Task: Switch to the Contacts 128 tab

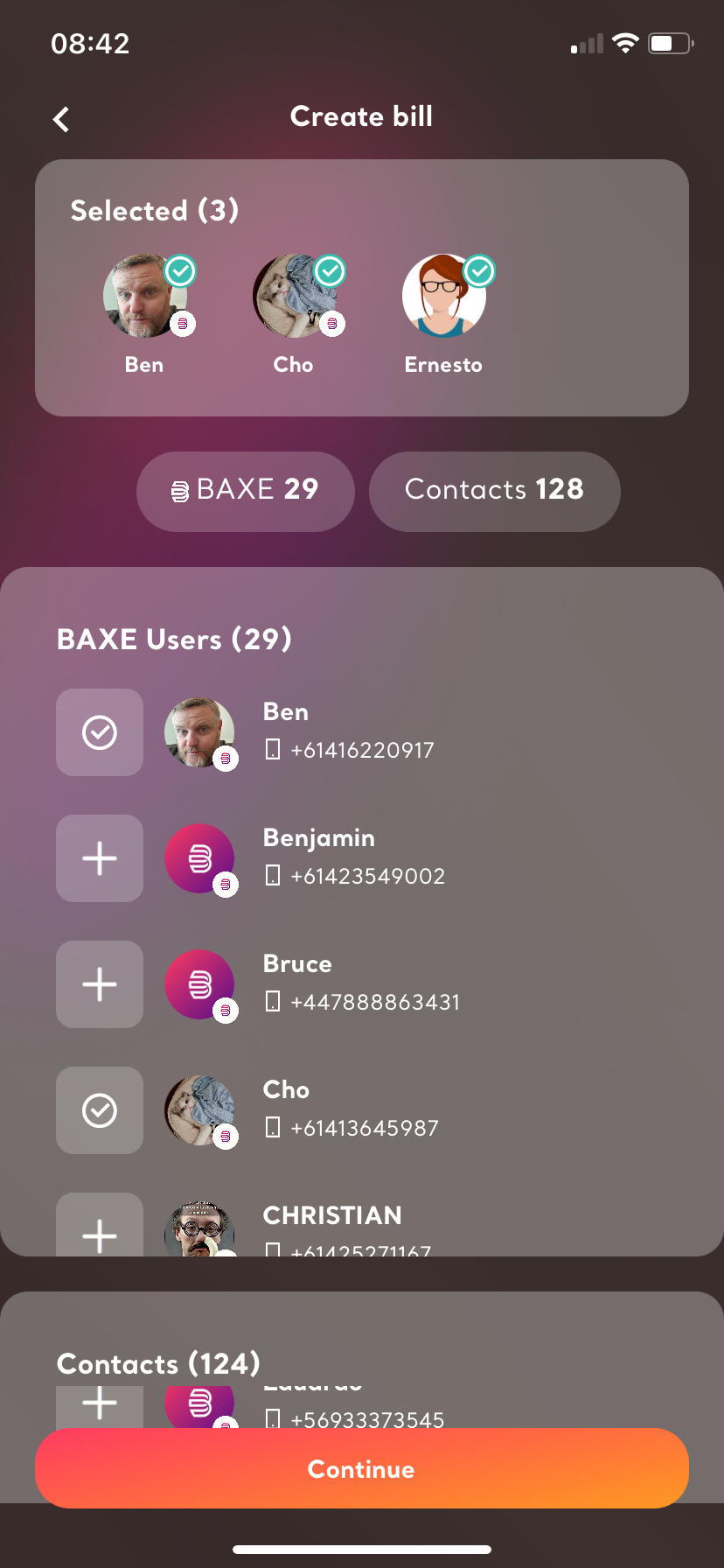Action: [494, 490]
